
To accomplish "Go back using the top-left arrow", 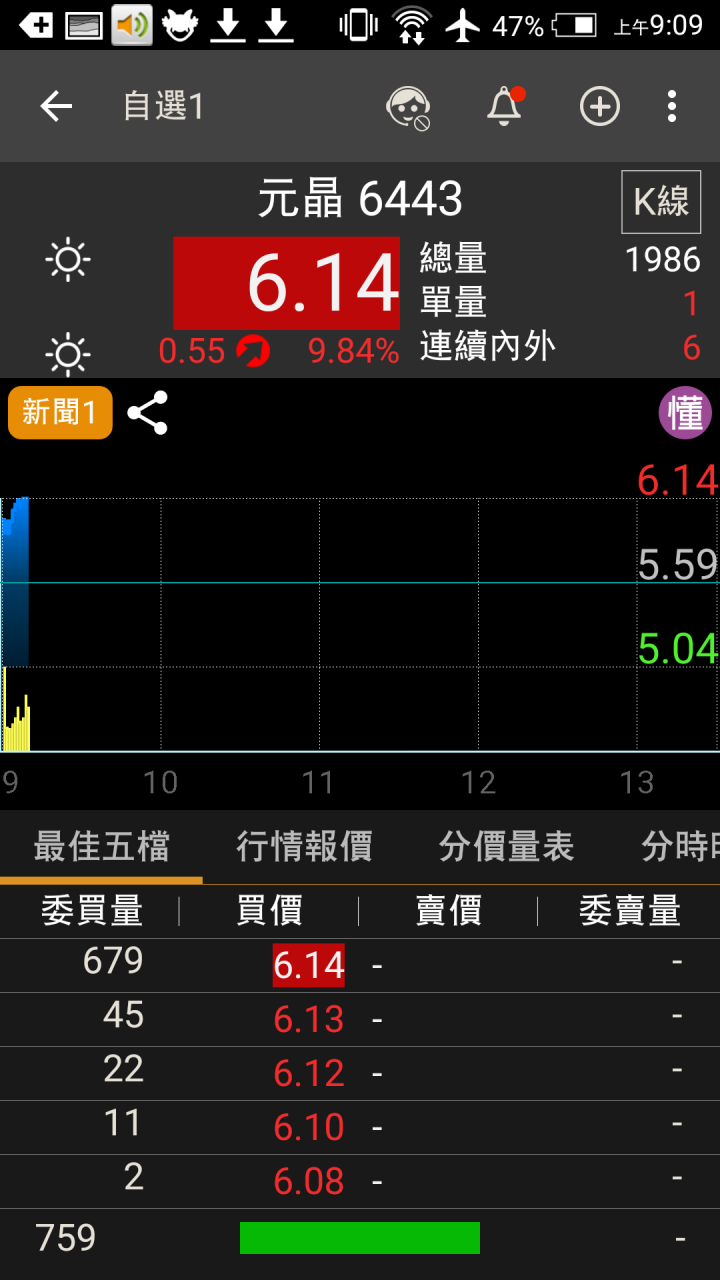I will pos(56,106).
